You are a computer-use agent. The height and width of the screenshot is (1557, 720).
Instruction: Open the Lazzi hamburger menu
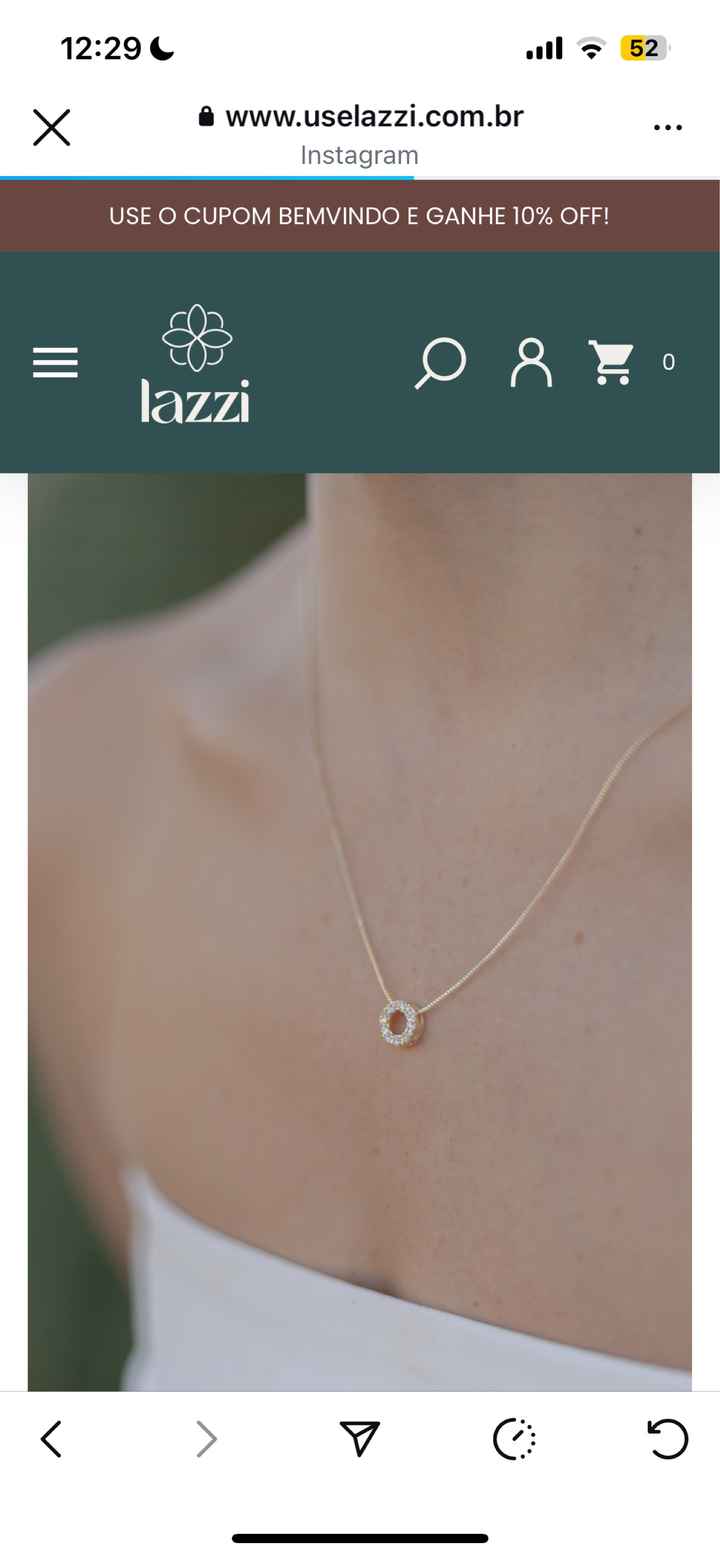point(55,362)
